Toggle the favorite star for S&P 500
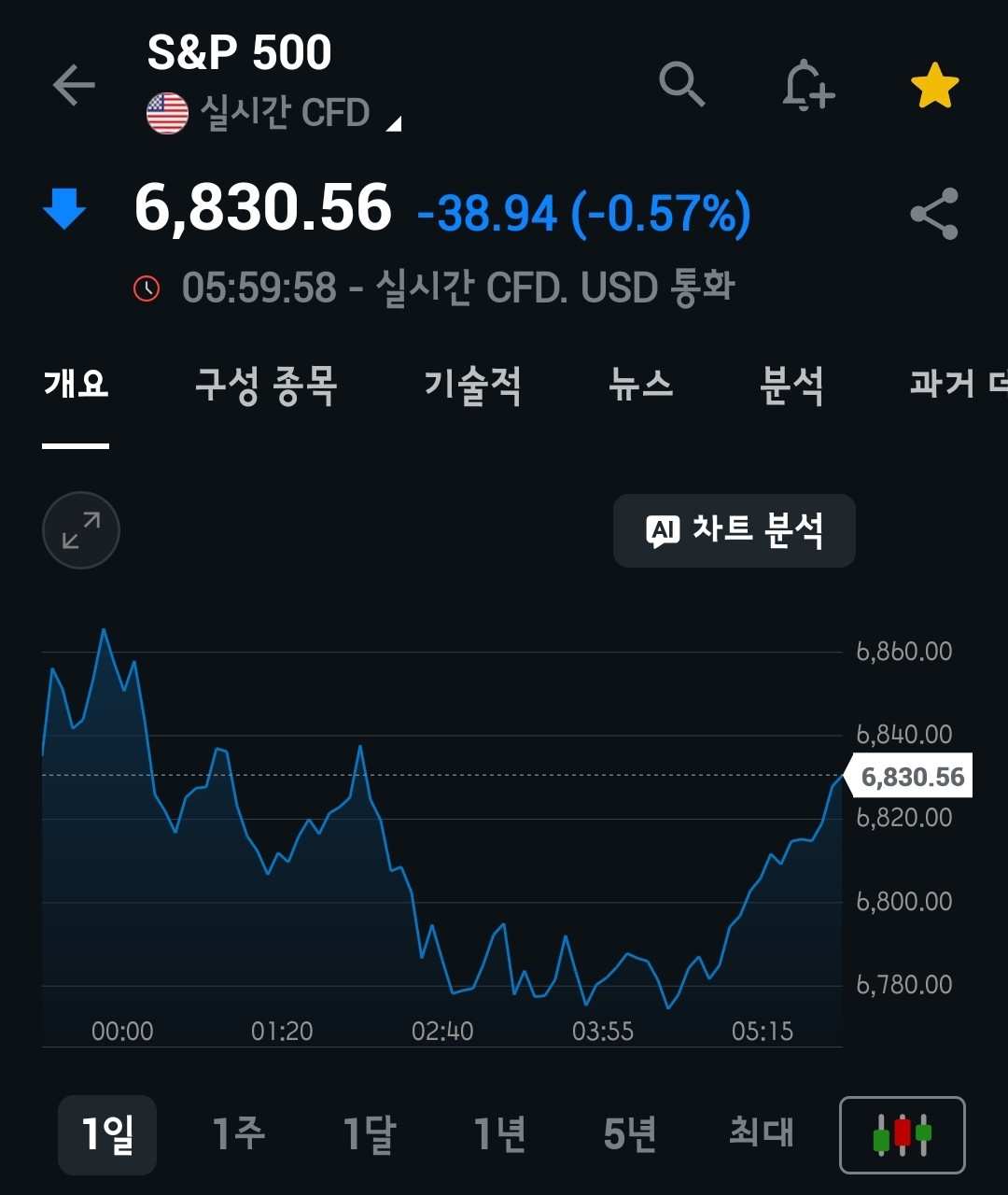The width and height of the screenshot is (1008, 1195). (934, 87)
